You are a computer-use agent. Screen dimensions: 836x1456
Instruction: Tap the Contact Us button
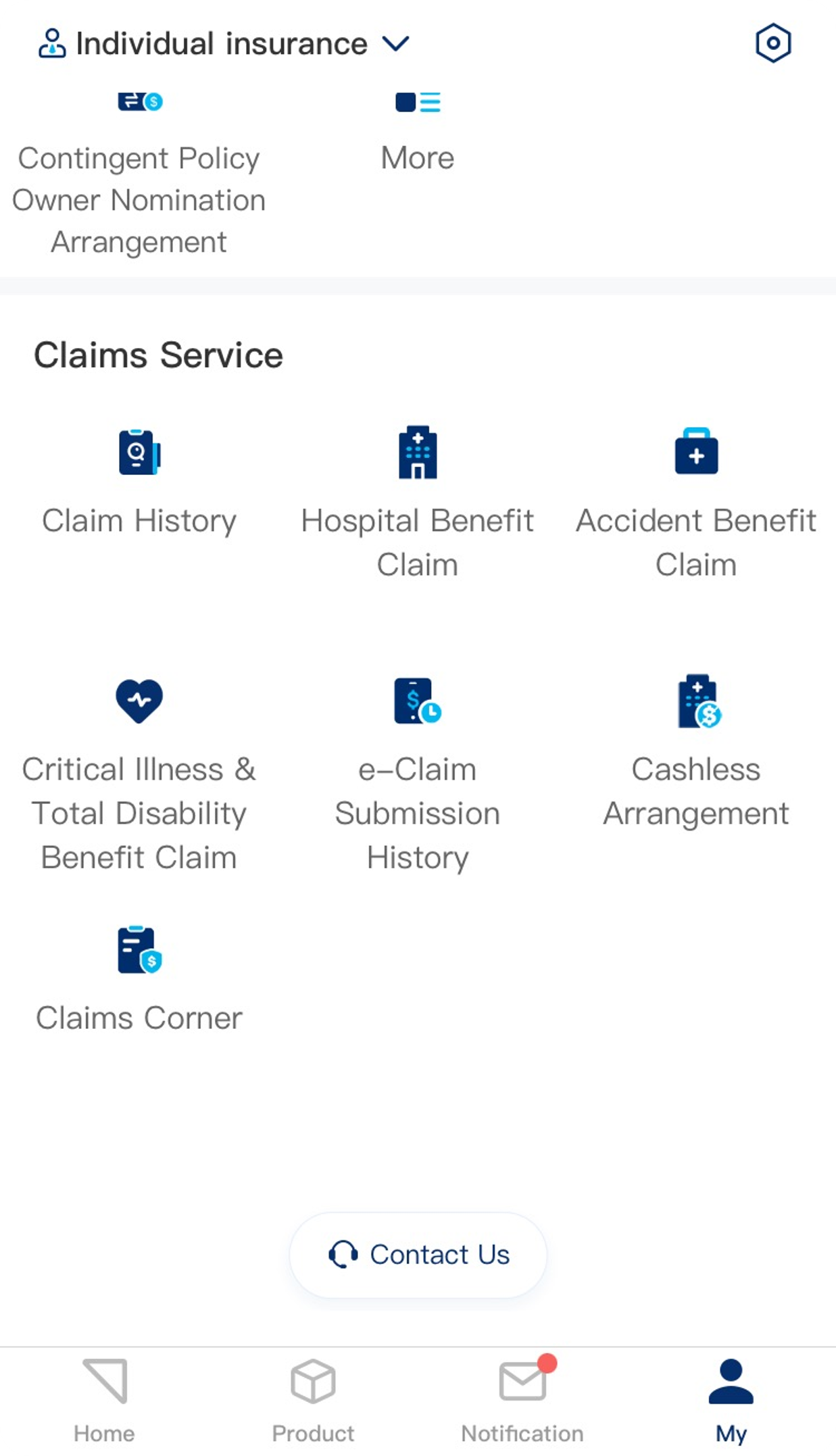pyautogui.click(x=417, y=1254)
